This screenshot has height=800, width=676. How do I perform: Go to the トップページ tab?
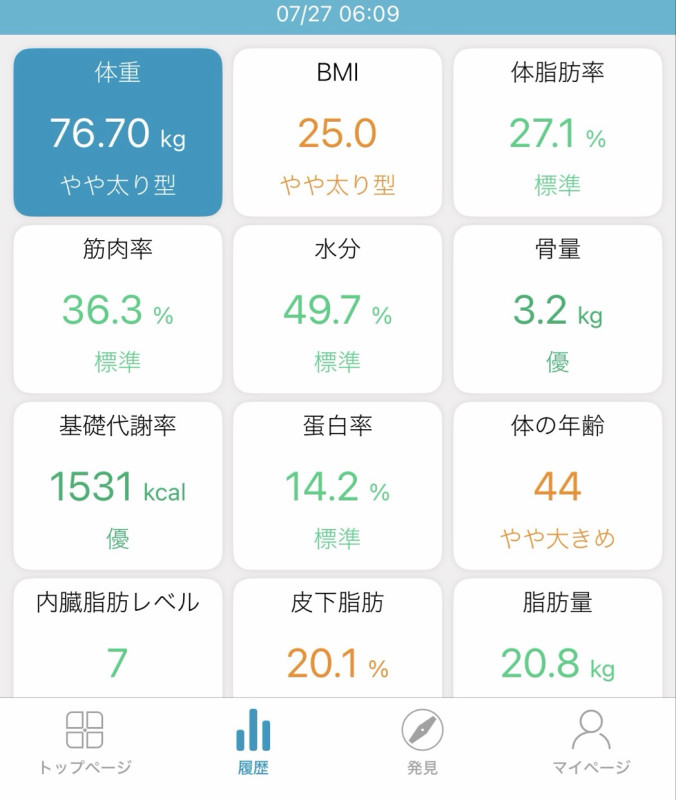[85, 742]
